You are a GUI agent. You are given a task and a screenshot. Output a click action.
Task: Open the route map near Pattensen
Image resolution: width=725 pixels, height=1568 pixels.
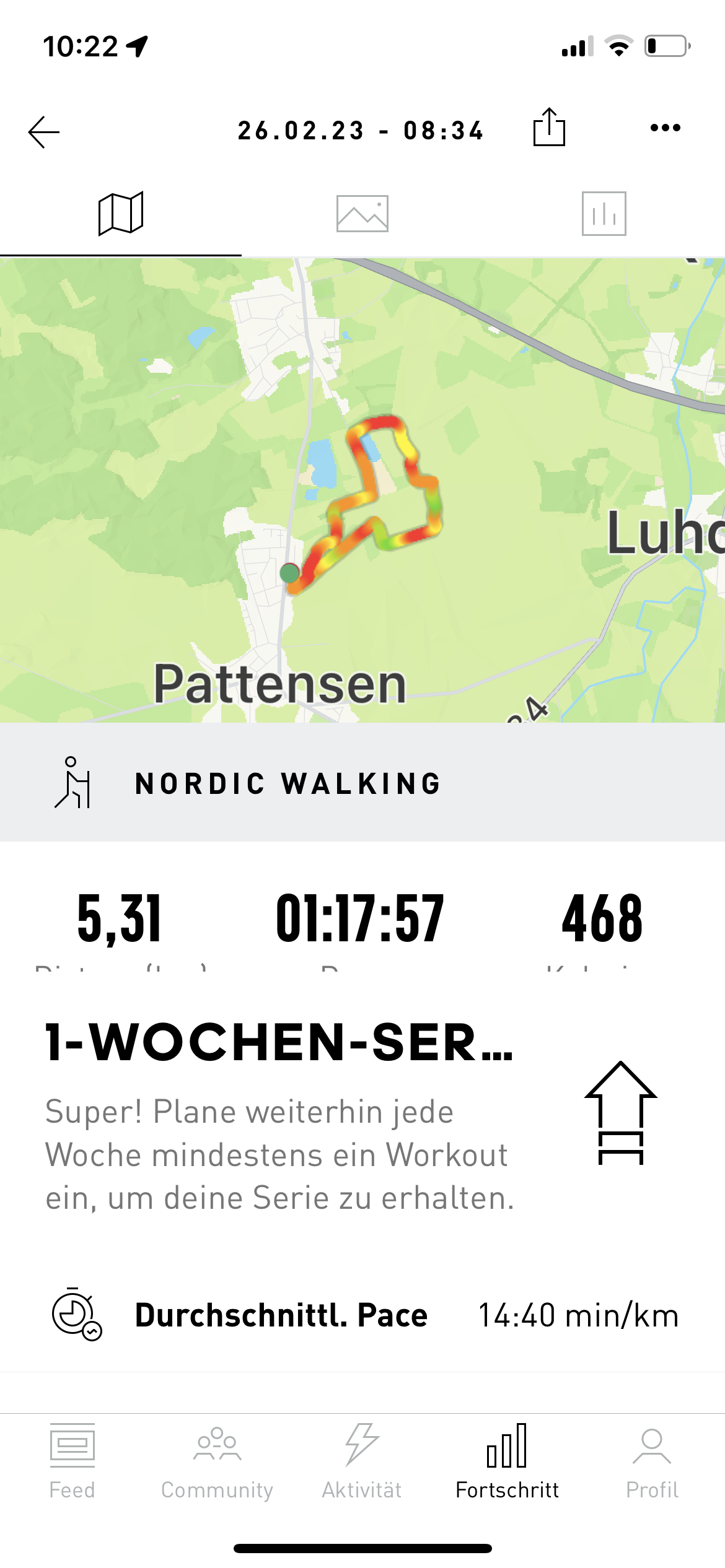tap(362, 489)
